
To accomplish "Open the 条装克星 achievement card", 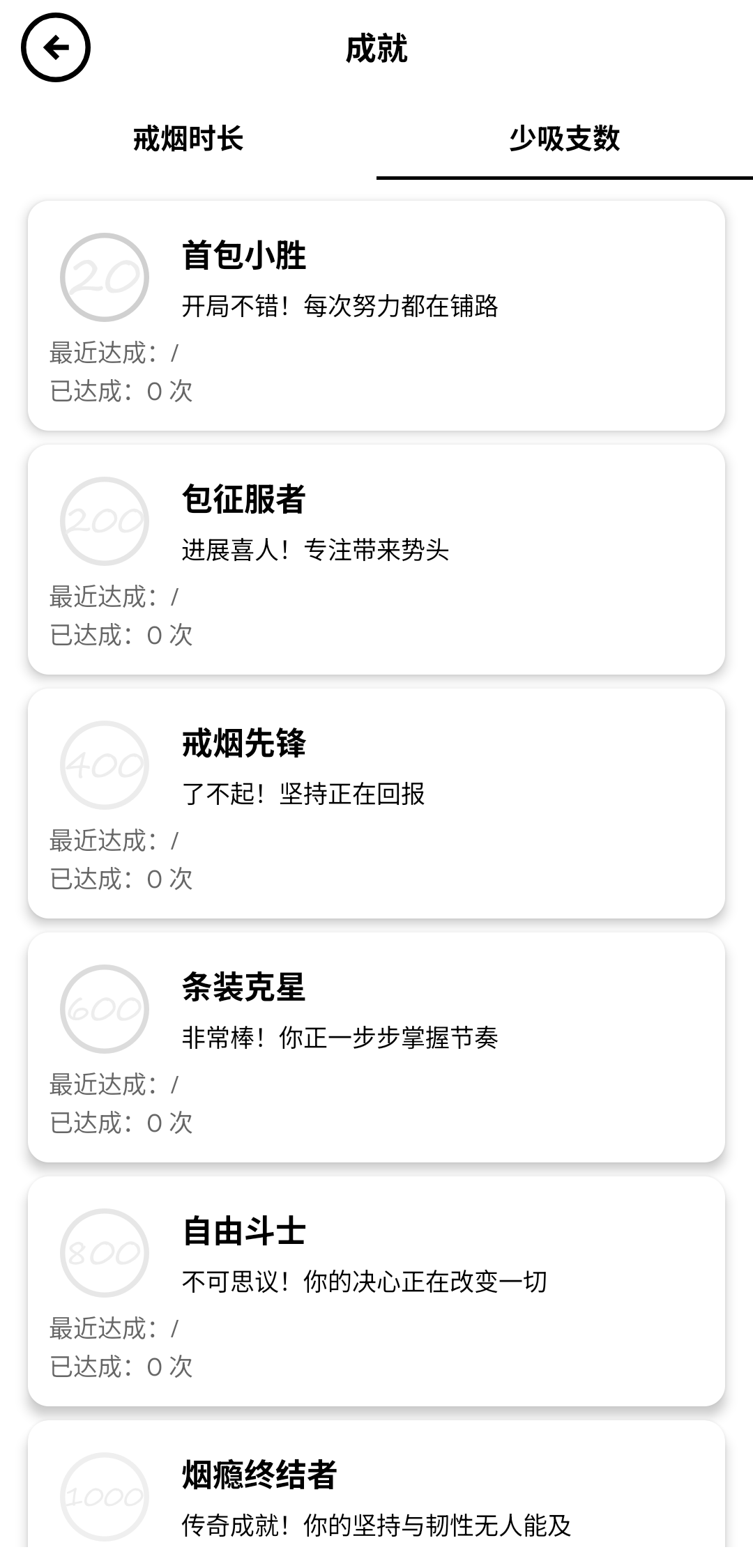I will [376, 1047].
